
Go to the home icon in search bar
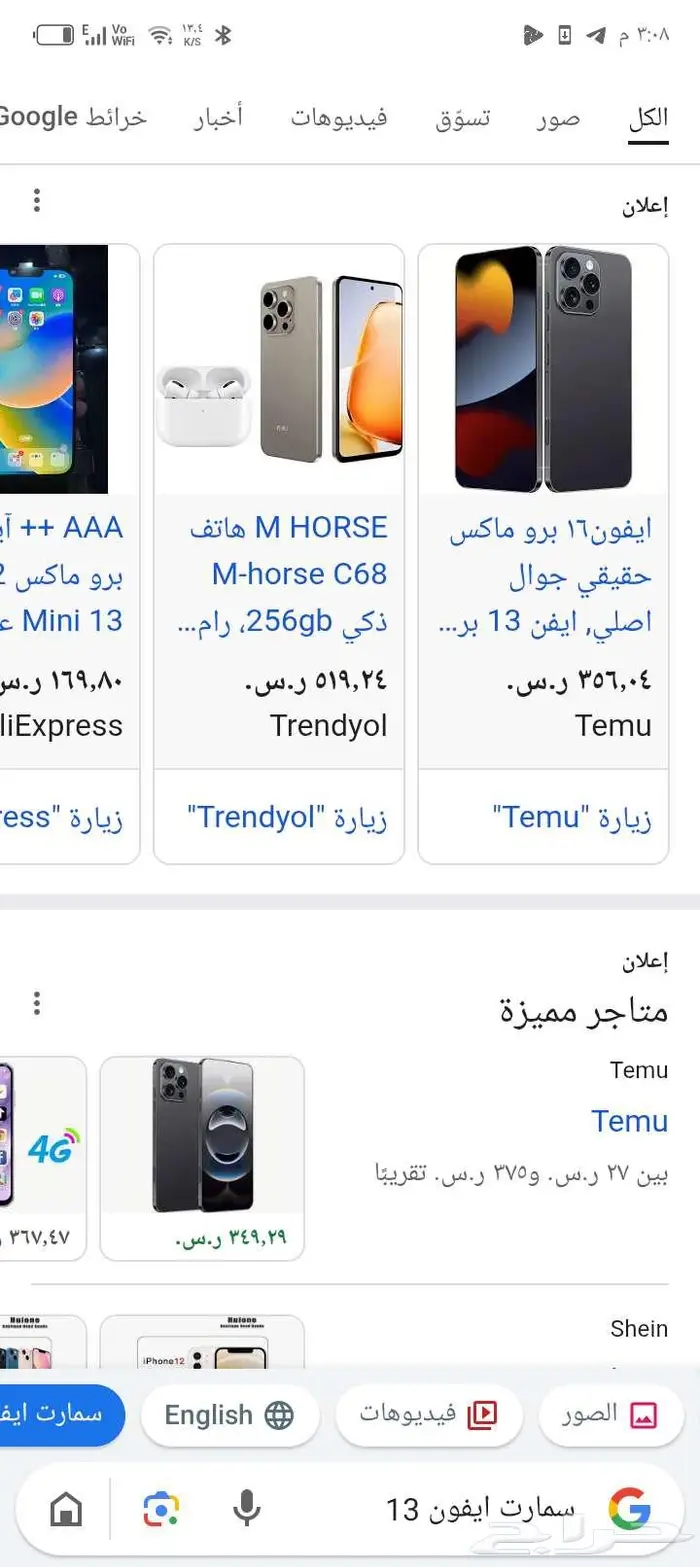point(67,1509)
